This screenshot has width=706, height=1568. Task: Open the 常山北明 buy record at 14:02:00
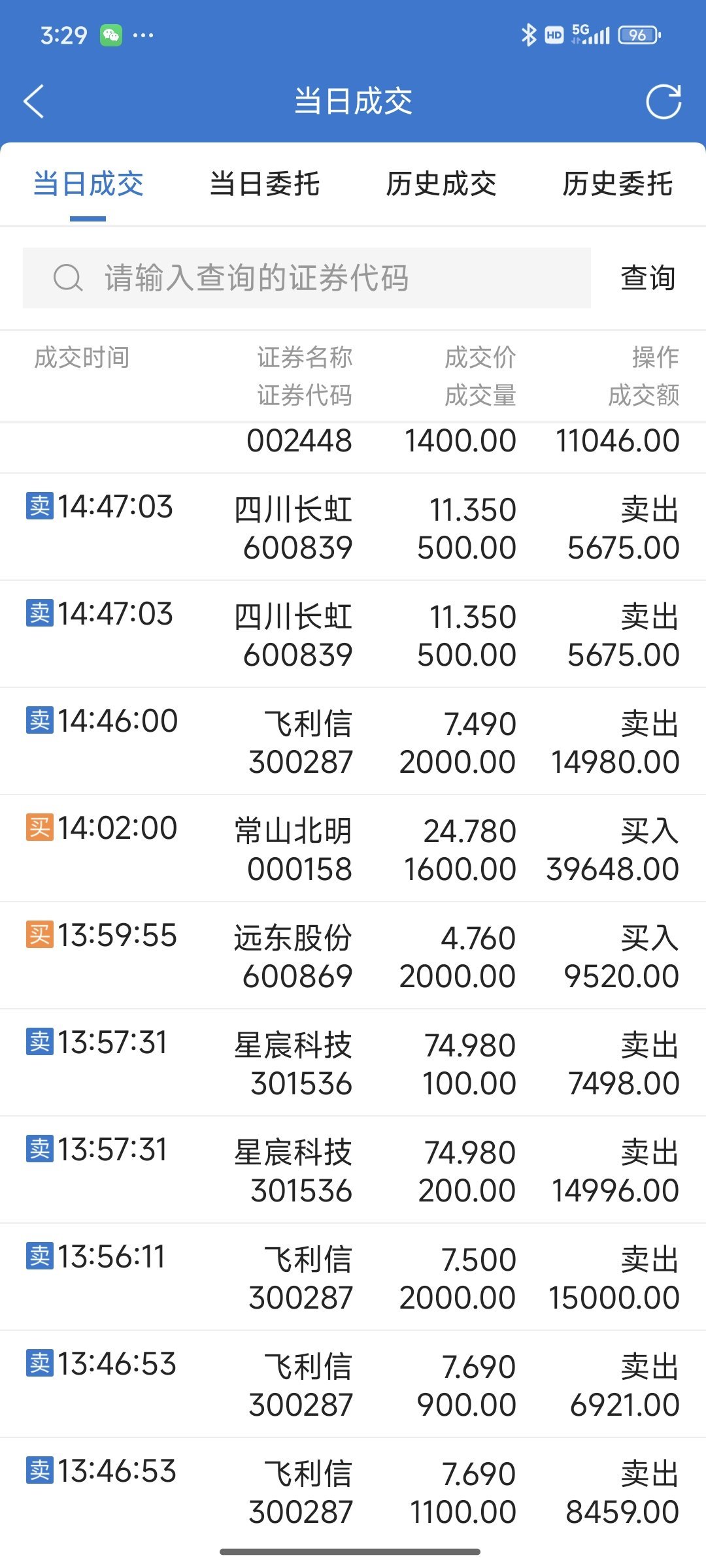coord(353,849)
